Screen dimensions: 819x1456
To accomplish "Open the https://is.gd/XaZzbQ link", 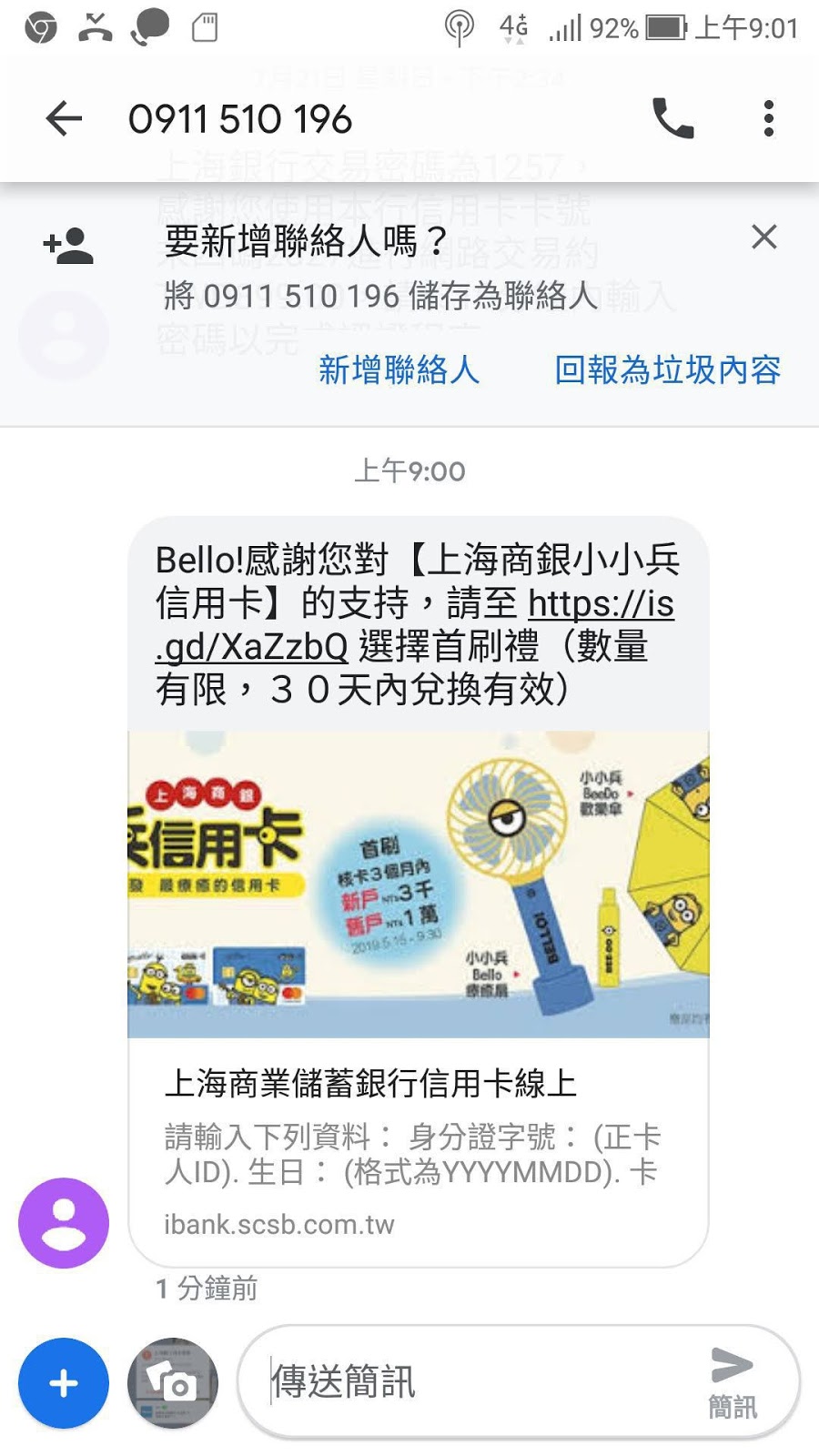I will [x=601, y=604].
